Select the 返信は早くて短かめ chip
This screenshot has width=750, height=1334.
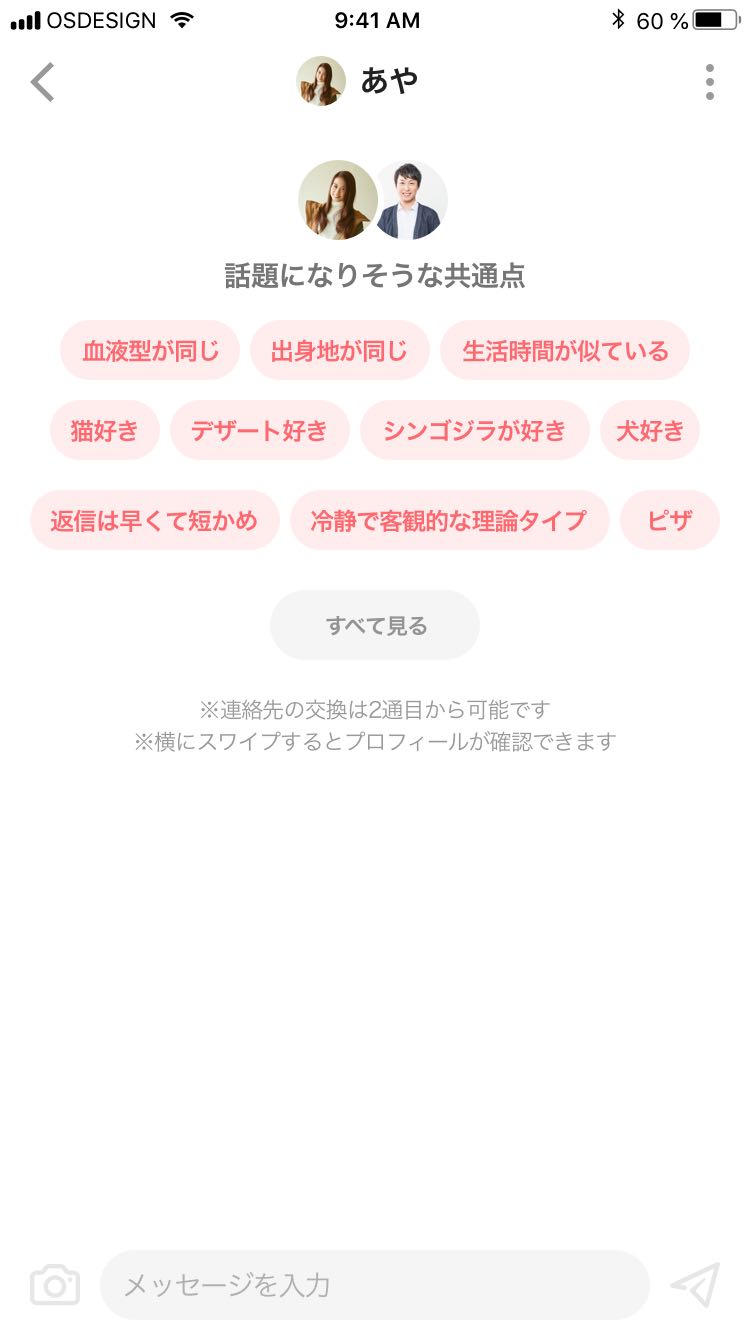click(x=155, y=520)
